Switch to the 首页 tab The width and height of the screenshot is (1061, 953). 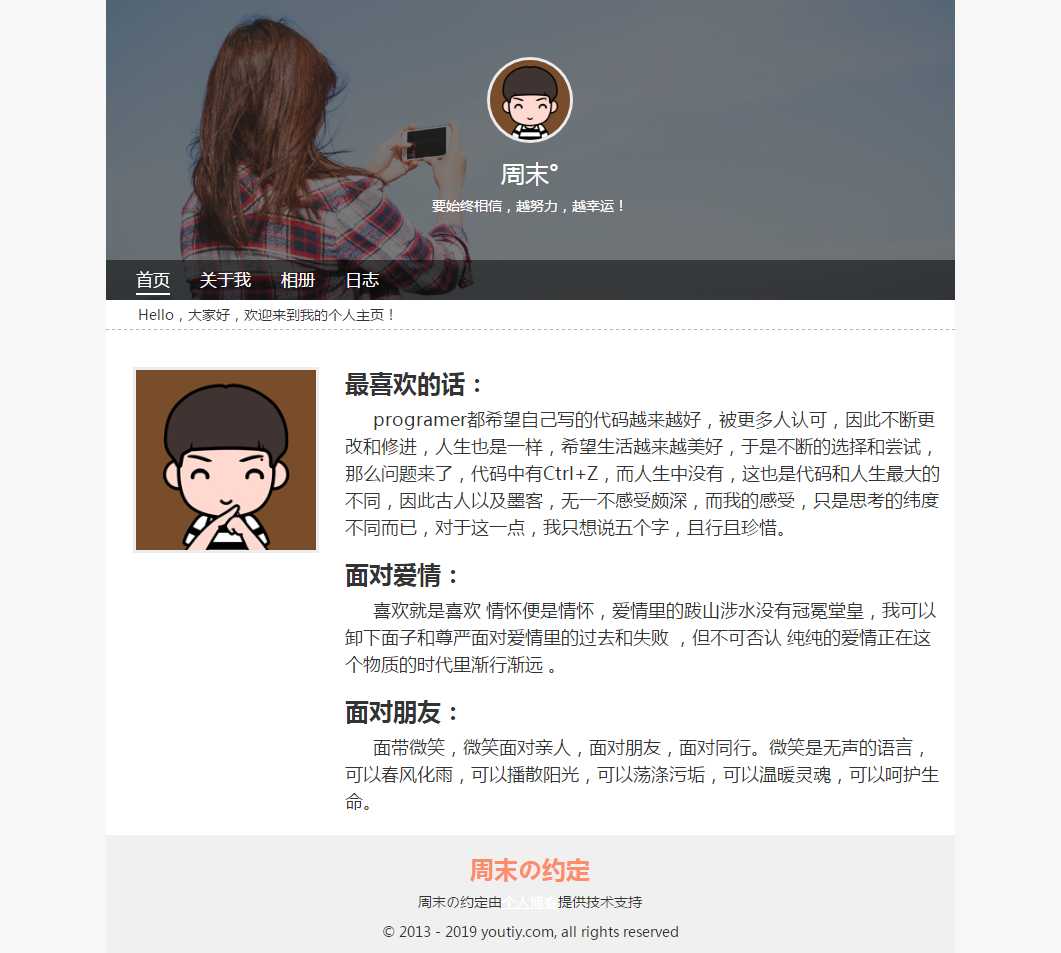(153, 281)
